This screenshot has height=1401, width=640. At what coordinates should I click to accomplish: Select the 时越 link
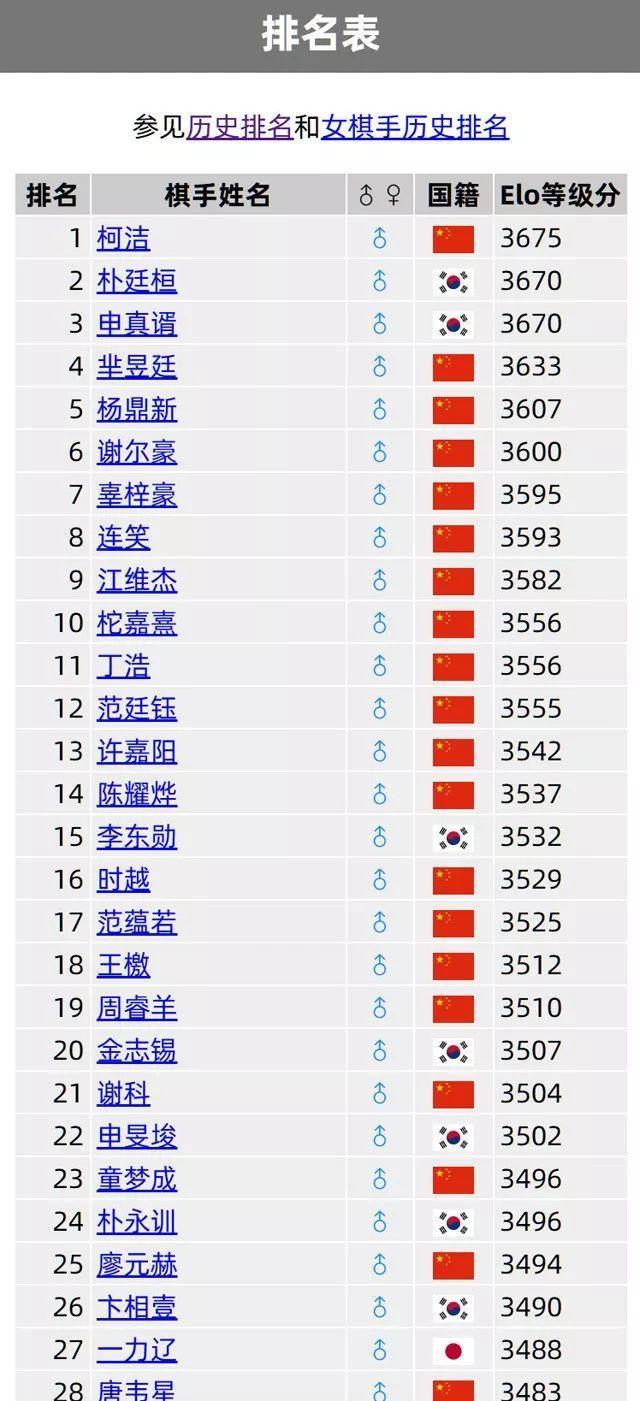(124, 880)
